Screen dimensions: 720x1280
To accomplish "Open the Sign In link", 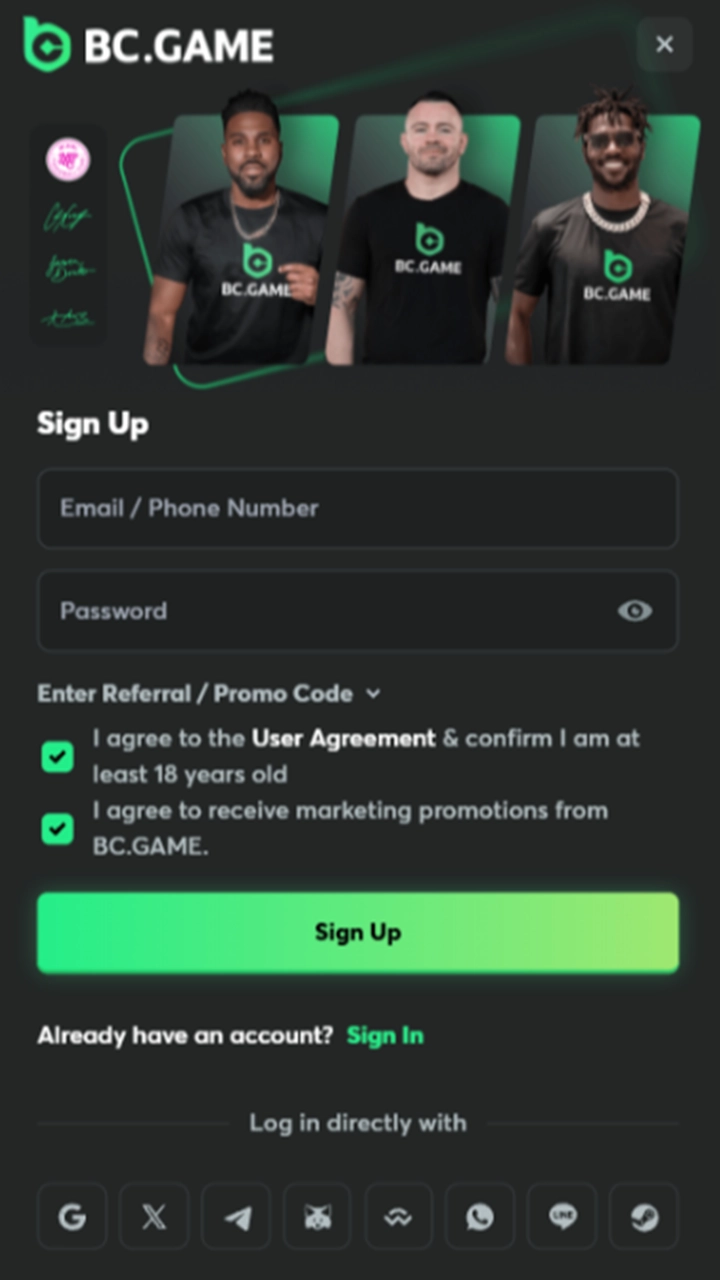I will pyautogui.click(x=385, y=1035).
